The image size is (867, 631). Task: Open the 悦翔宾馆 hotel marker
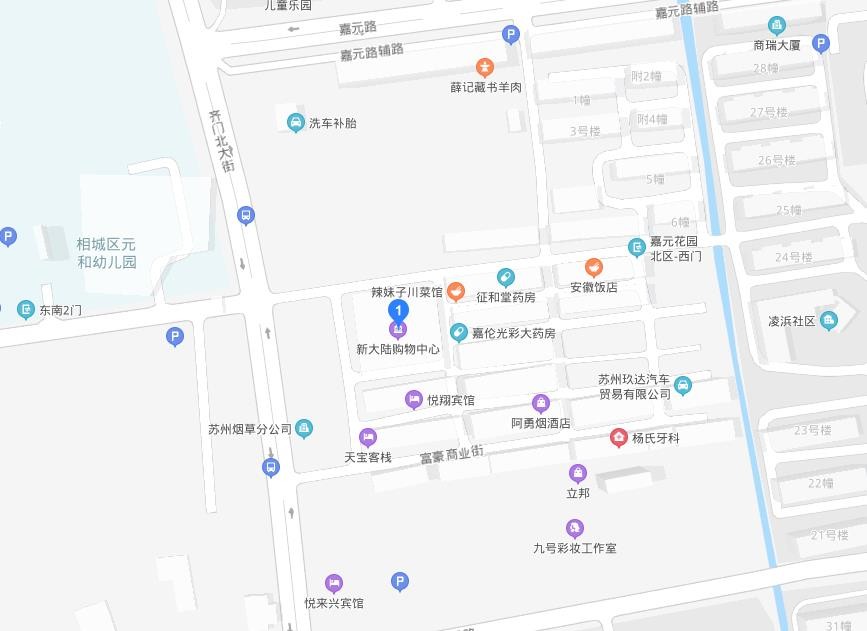click(413, 400)
